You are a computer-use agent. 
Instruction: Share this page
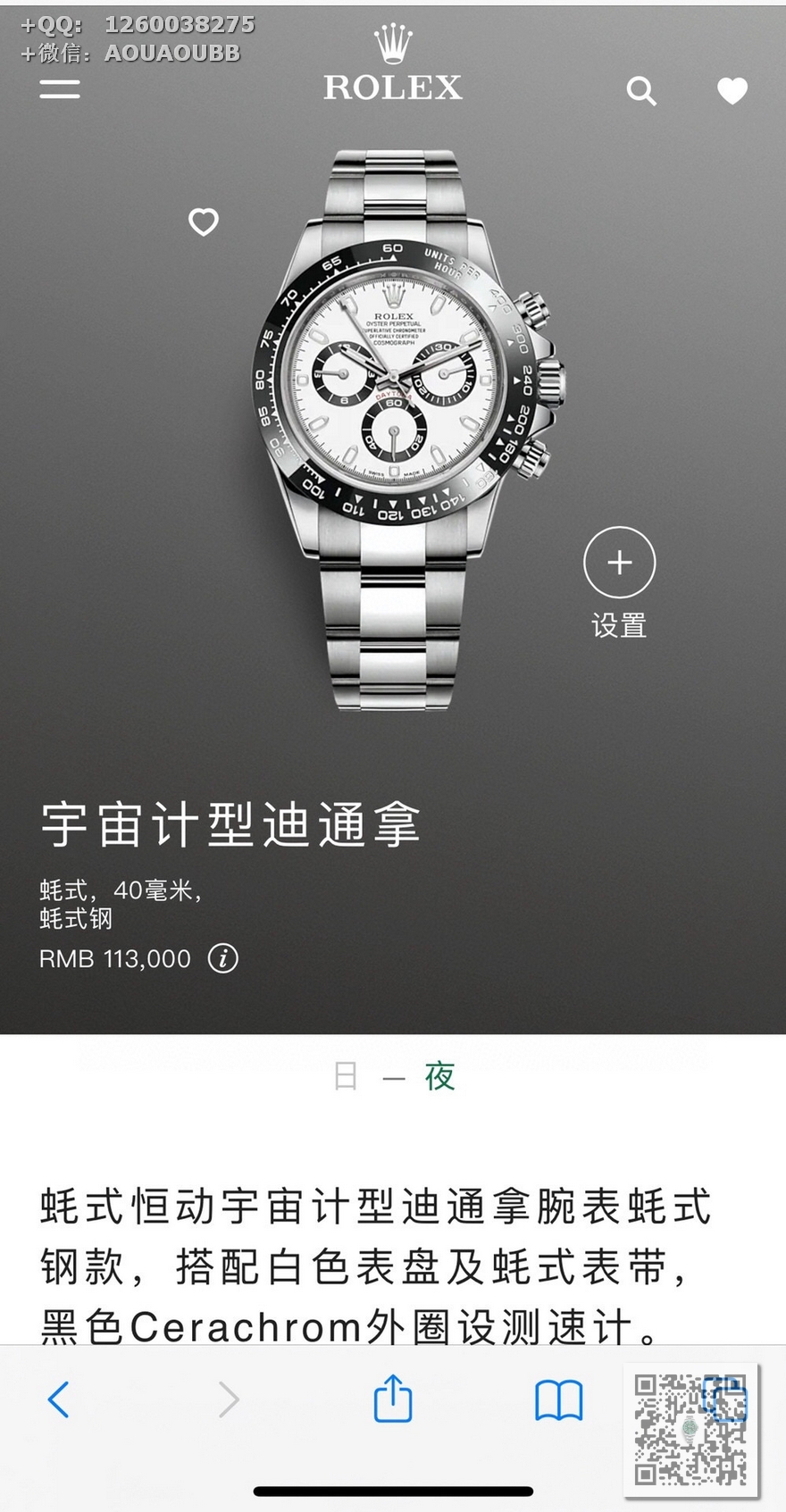pyautogui.click(x=393, y=1398)
